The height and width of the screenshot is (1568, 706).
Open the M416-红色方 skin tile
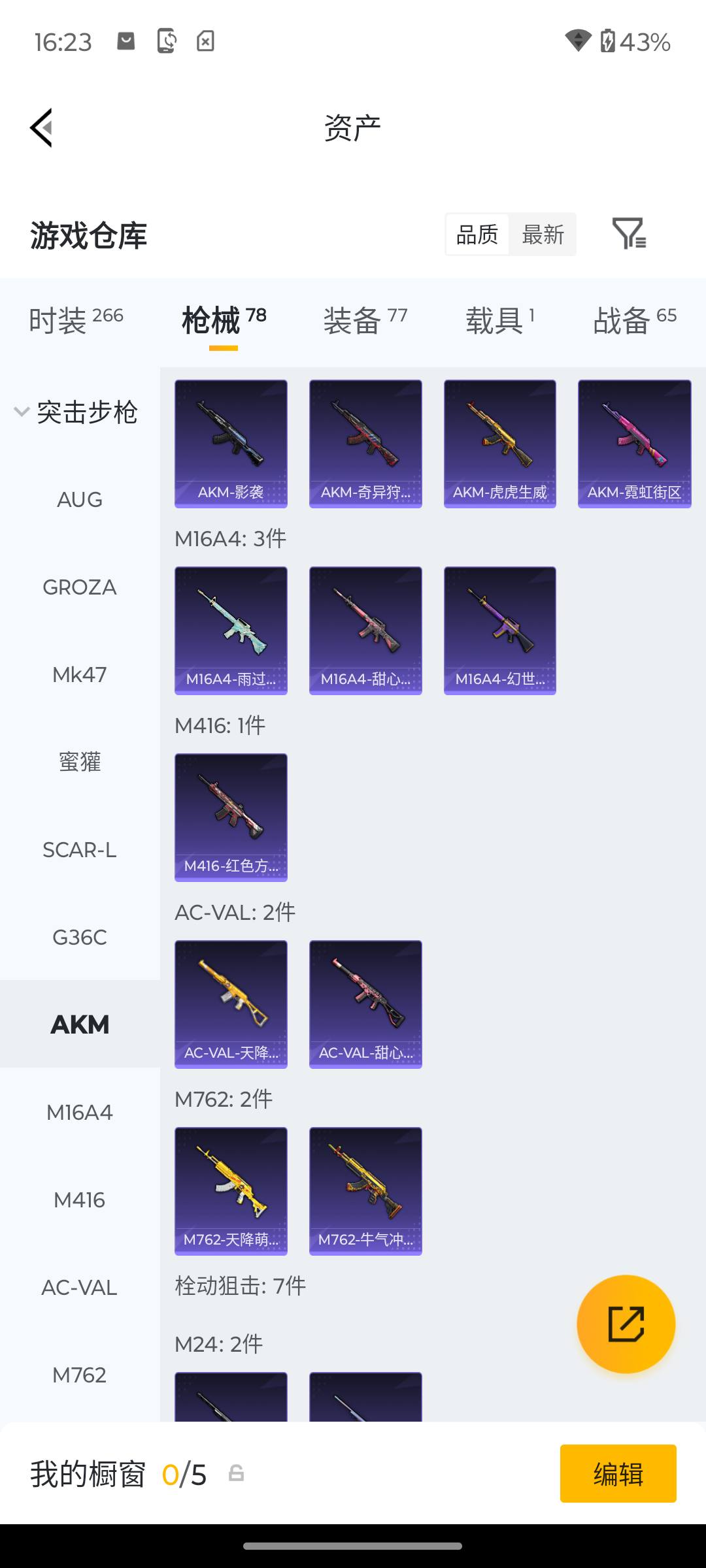pos(231,817)
